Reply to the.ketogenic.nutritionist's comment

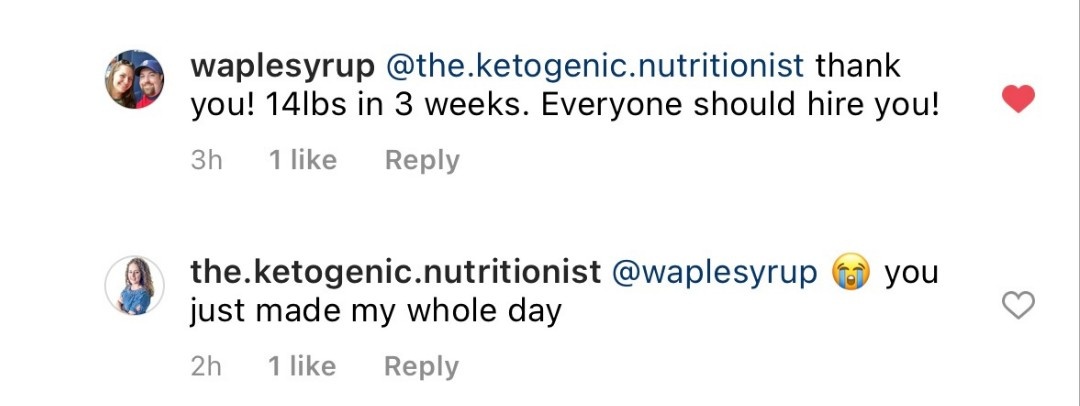point(422,366)
